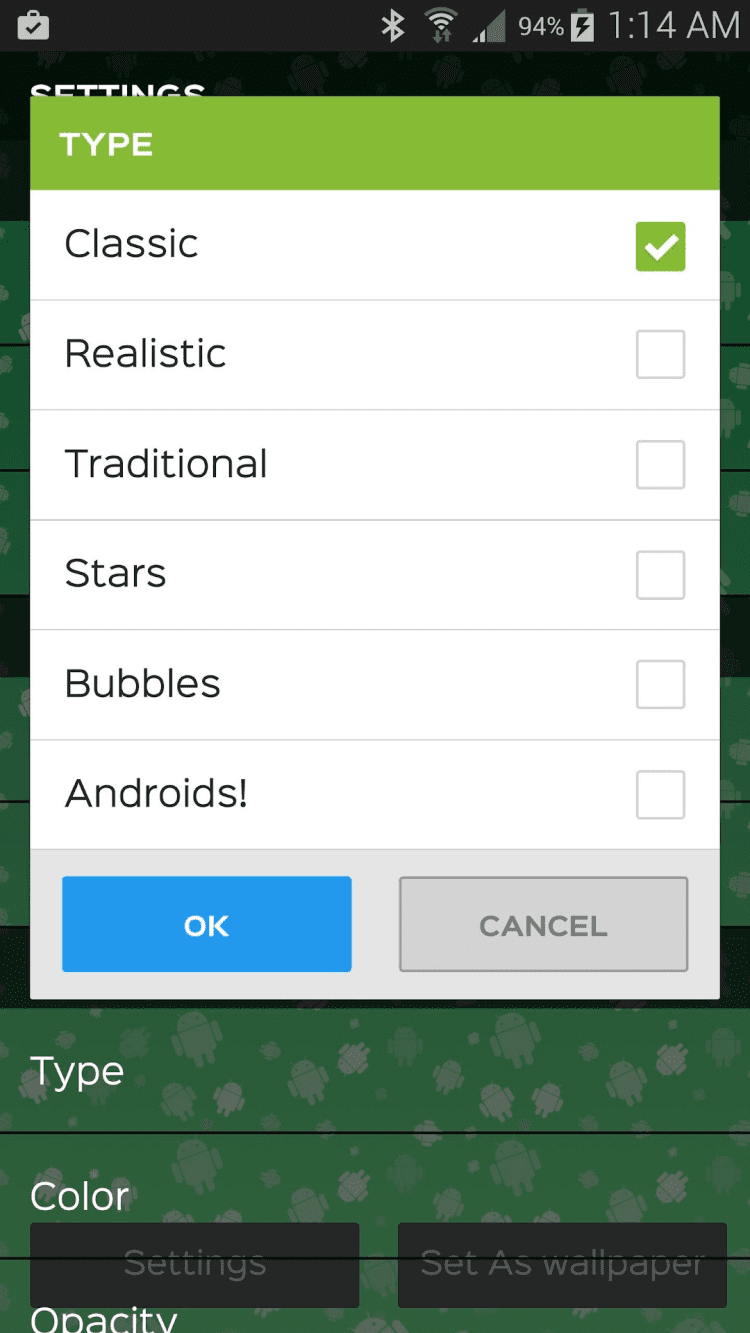Select the Classic checkbox
750x1333 pixels.
click(660, 246)
